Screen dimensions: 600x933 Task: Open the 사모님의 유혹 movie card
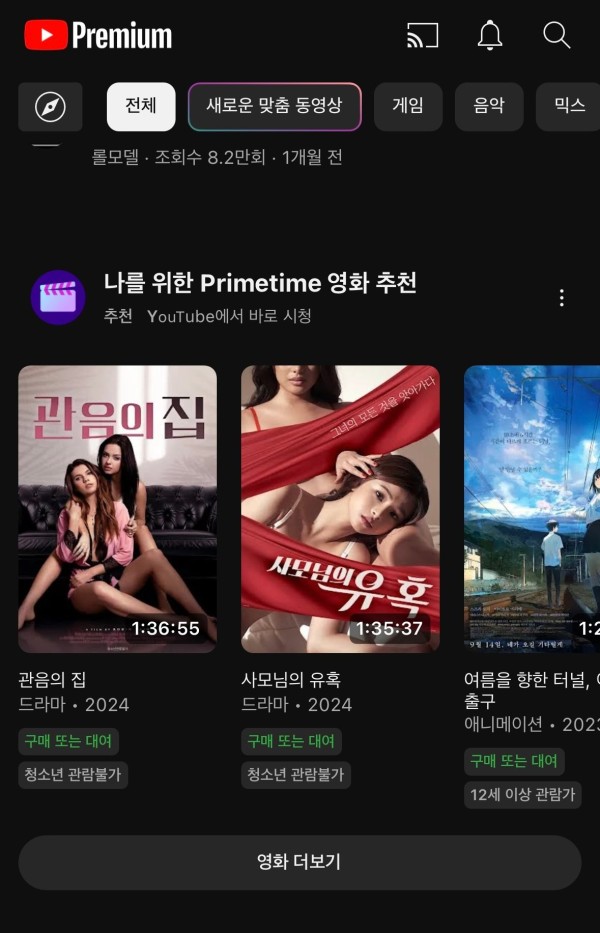pos(340,509)
